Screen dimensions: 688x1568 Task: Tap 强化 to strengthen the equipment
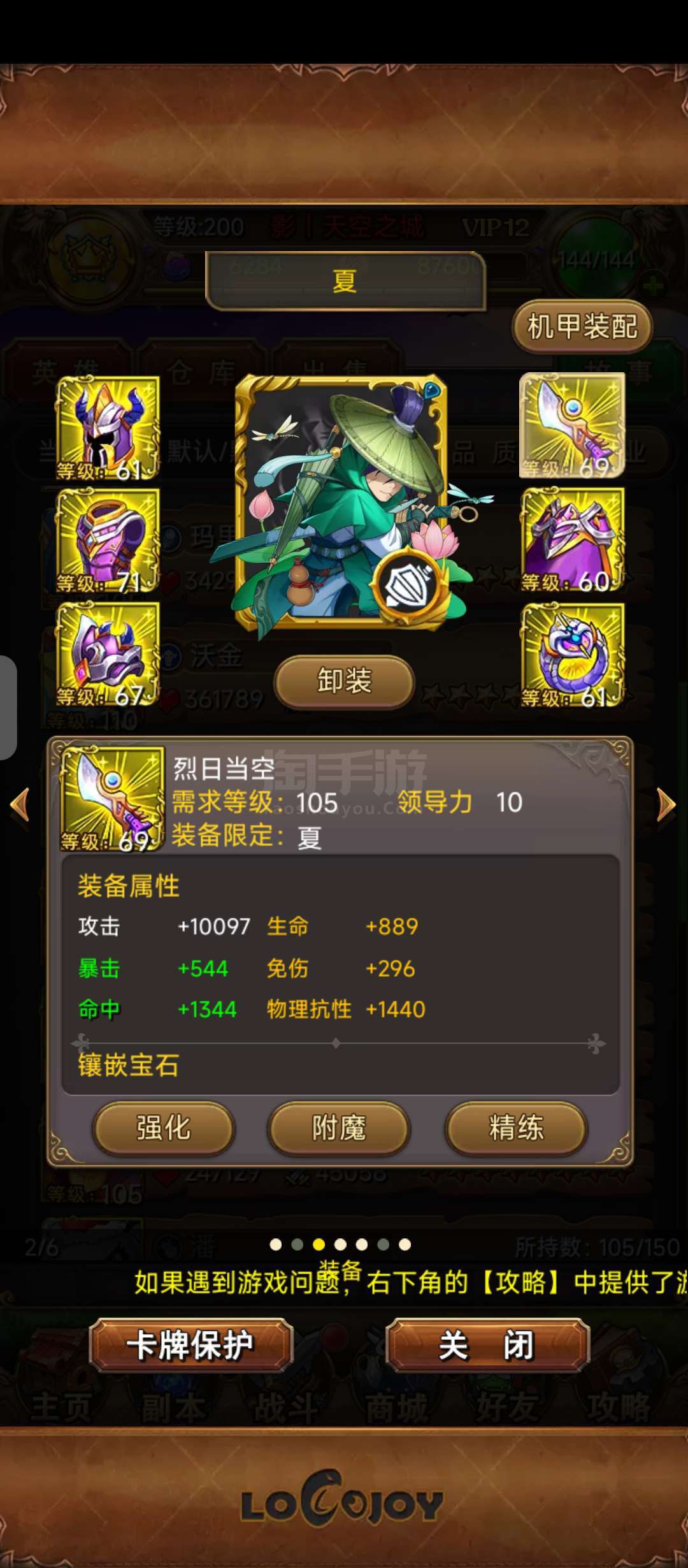pos(164,1128)
